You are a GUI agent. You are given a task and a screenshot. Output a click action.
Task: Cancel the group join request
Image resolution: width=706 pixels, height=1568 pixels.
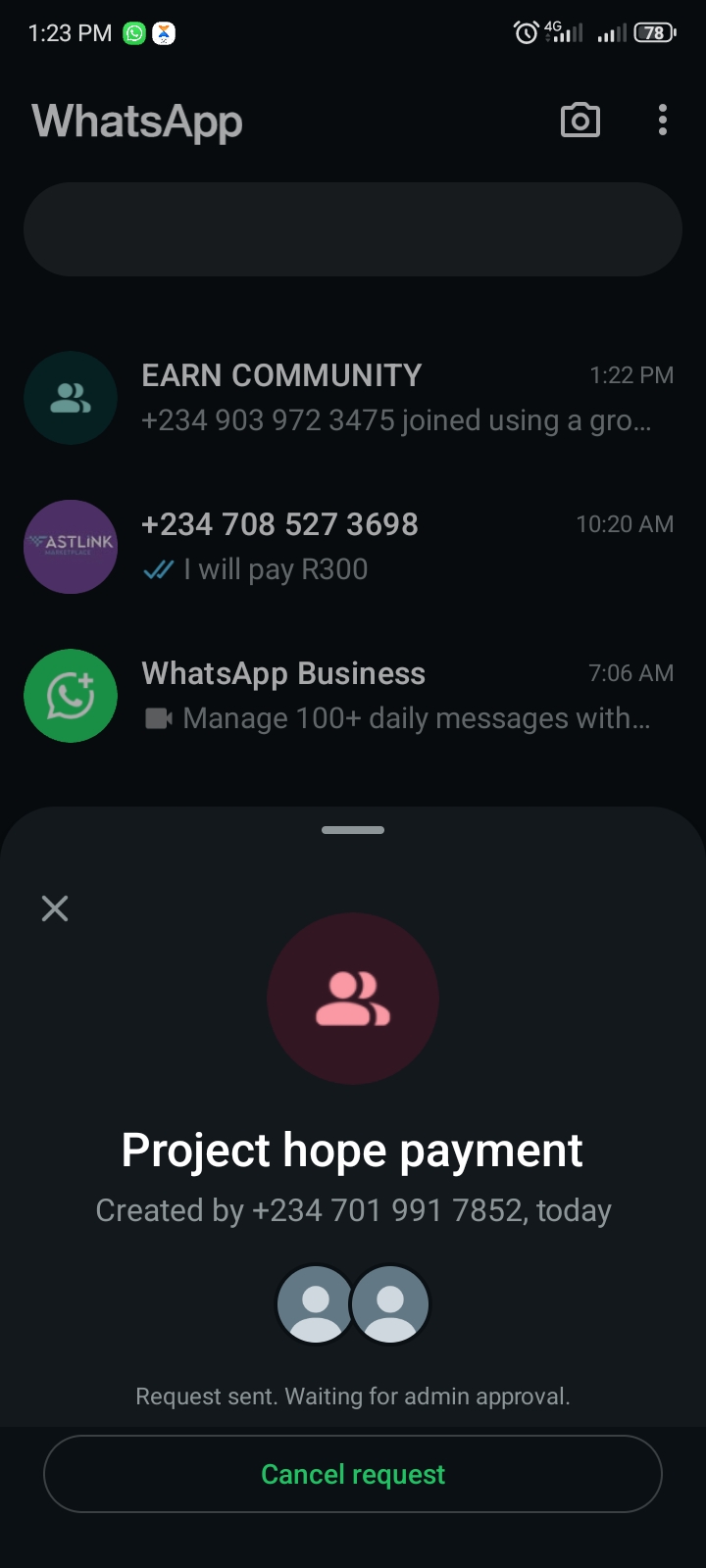(x=353, y=1474)
